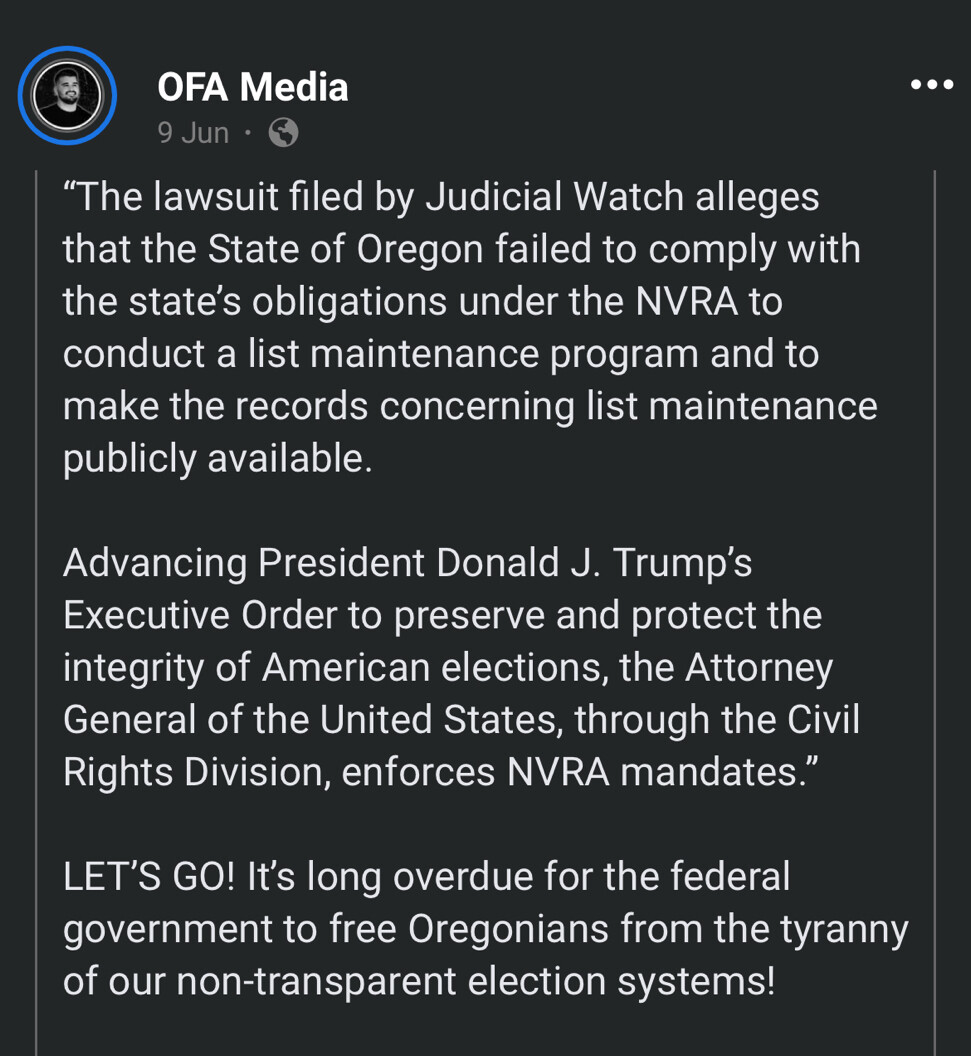Screen dimensions: 971x1056
Task: Open OFA Media's profile picture
Action: [x=68, y=97]
